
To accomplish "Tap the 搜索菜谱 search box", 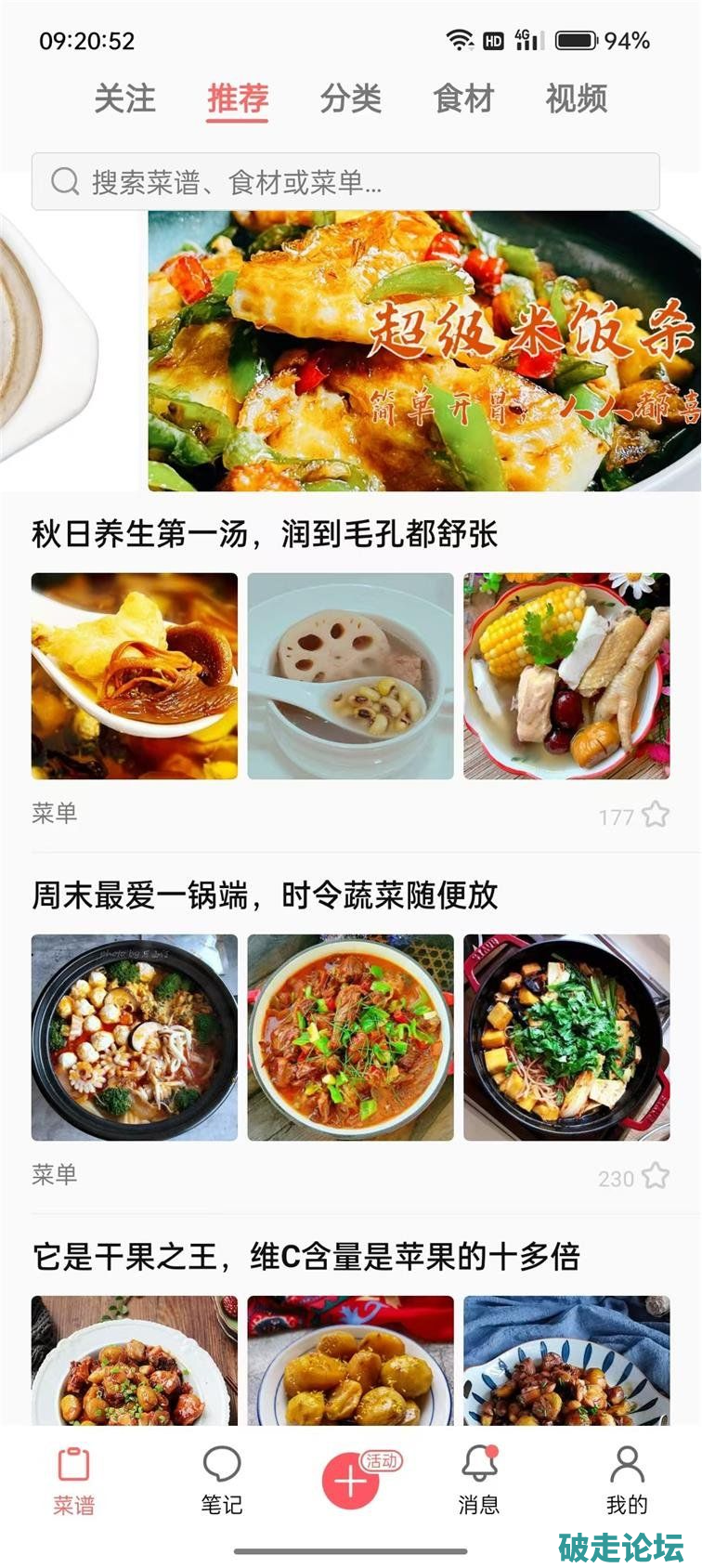I will (x=345, y=182).
